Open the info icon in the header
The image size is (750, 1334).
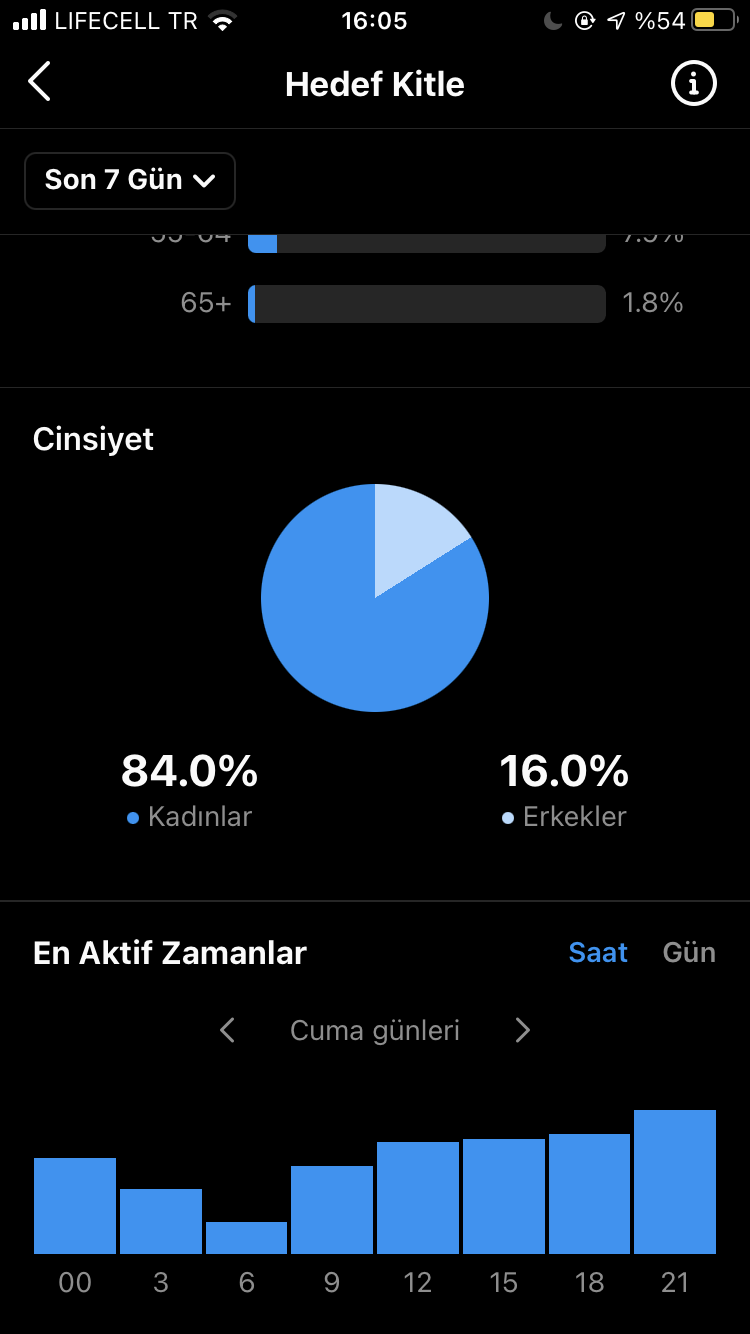point(693,83)
